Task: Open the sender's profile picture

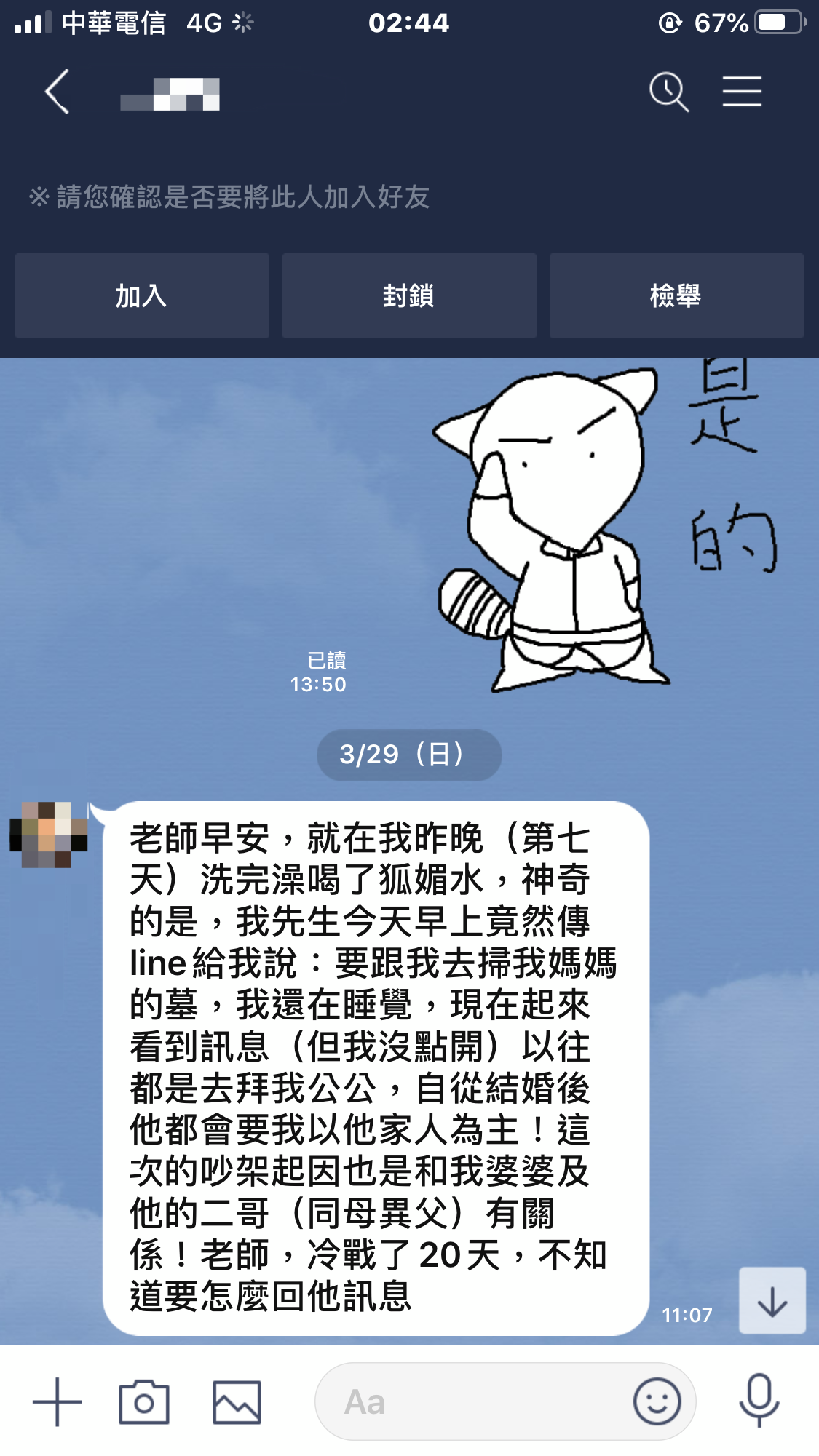Action: click(49, 835)
